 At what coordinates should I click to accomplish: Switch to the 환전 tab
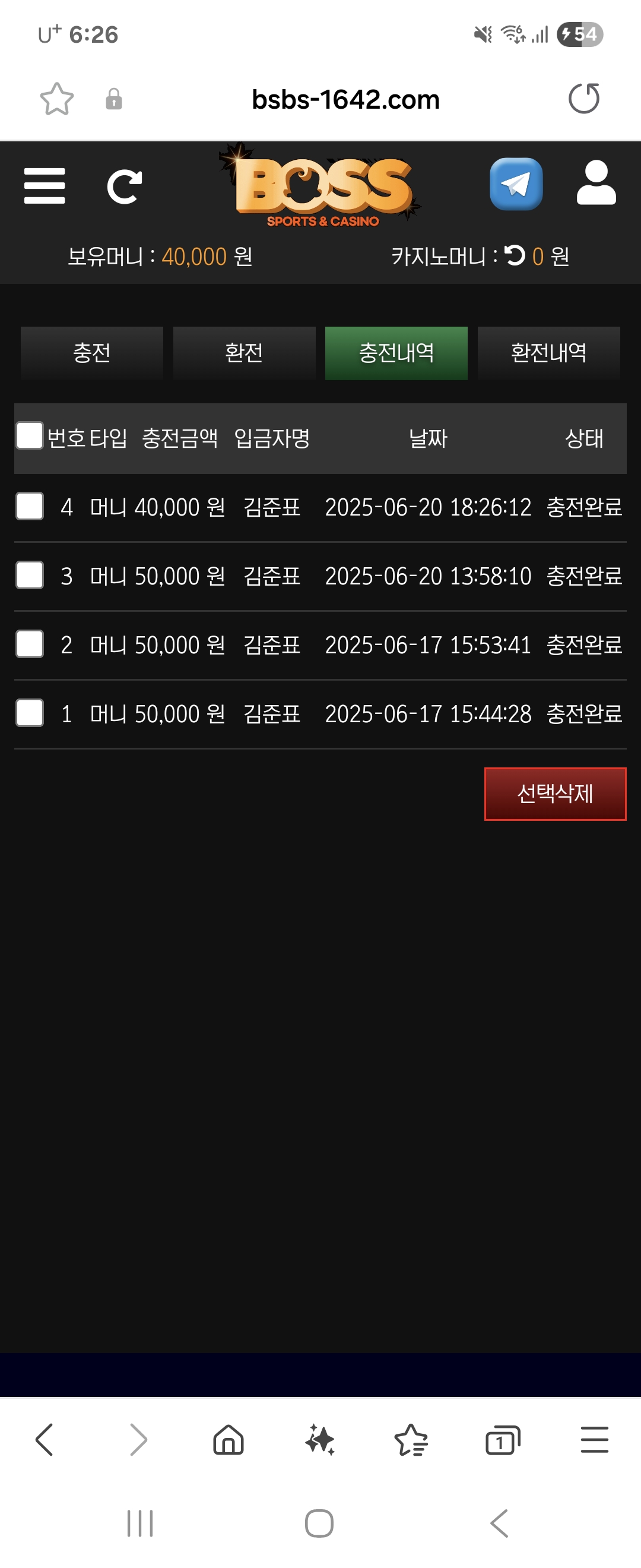[x=244, y=353]
